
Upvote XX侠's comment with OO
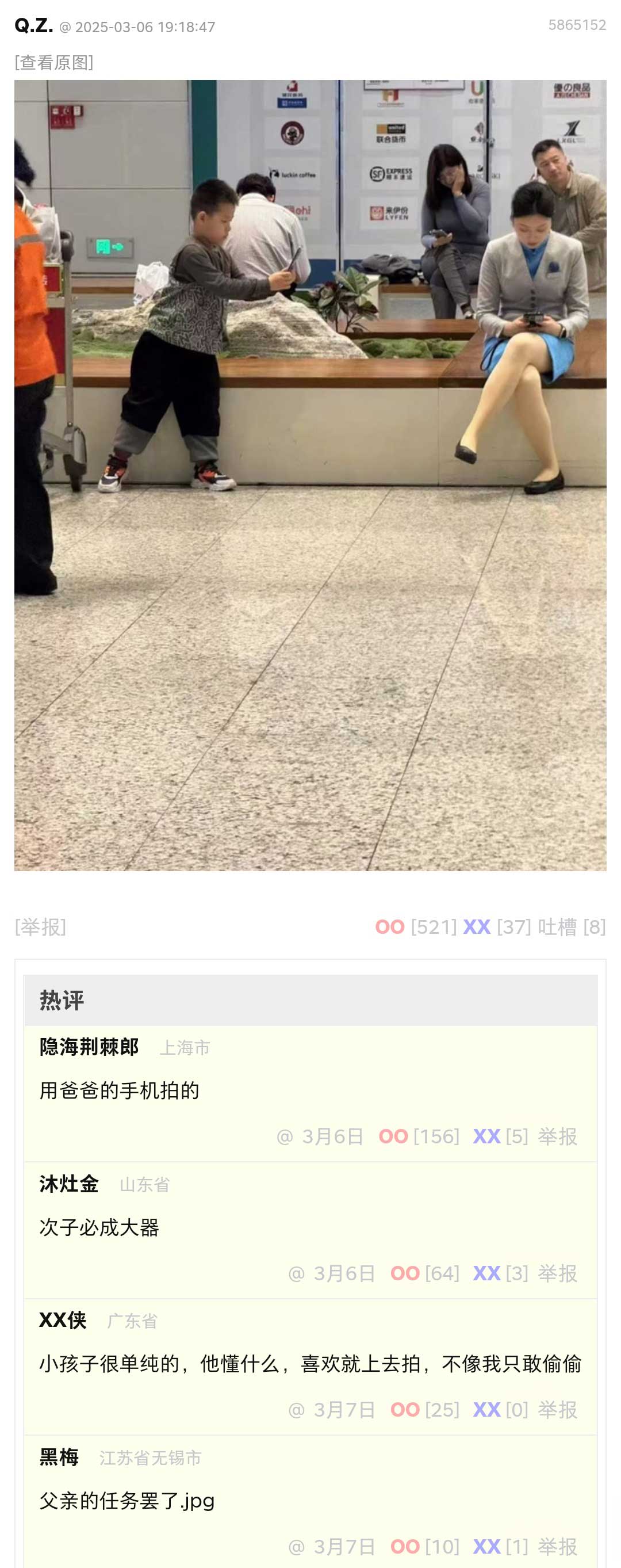coord(405,1410)
